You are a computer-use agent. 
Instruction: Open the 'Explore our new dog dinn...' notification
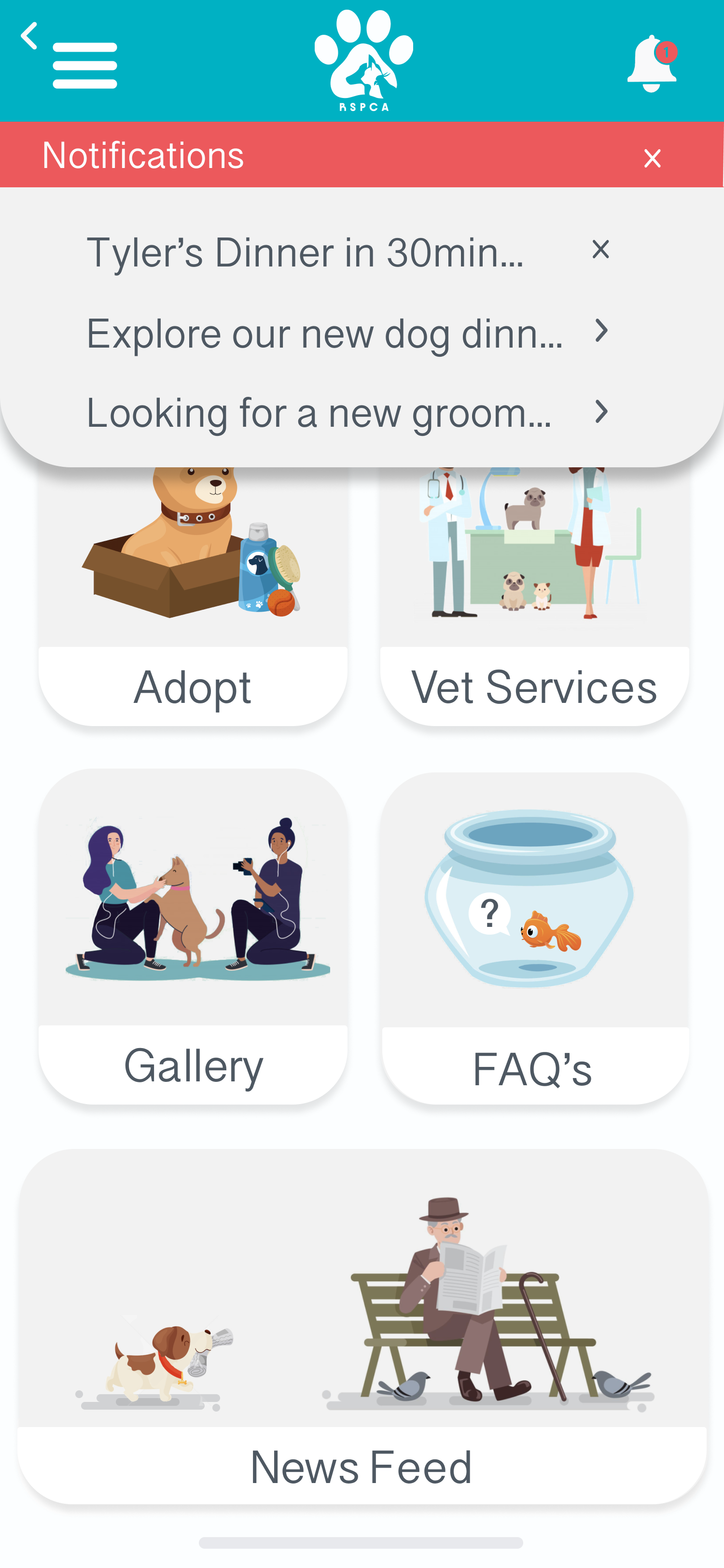347,332
